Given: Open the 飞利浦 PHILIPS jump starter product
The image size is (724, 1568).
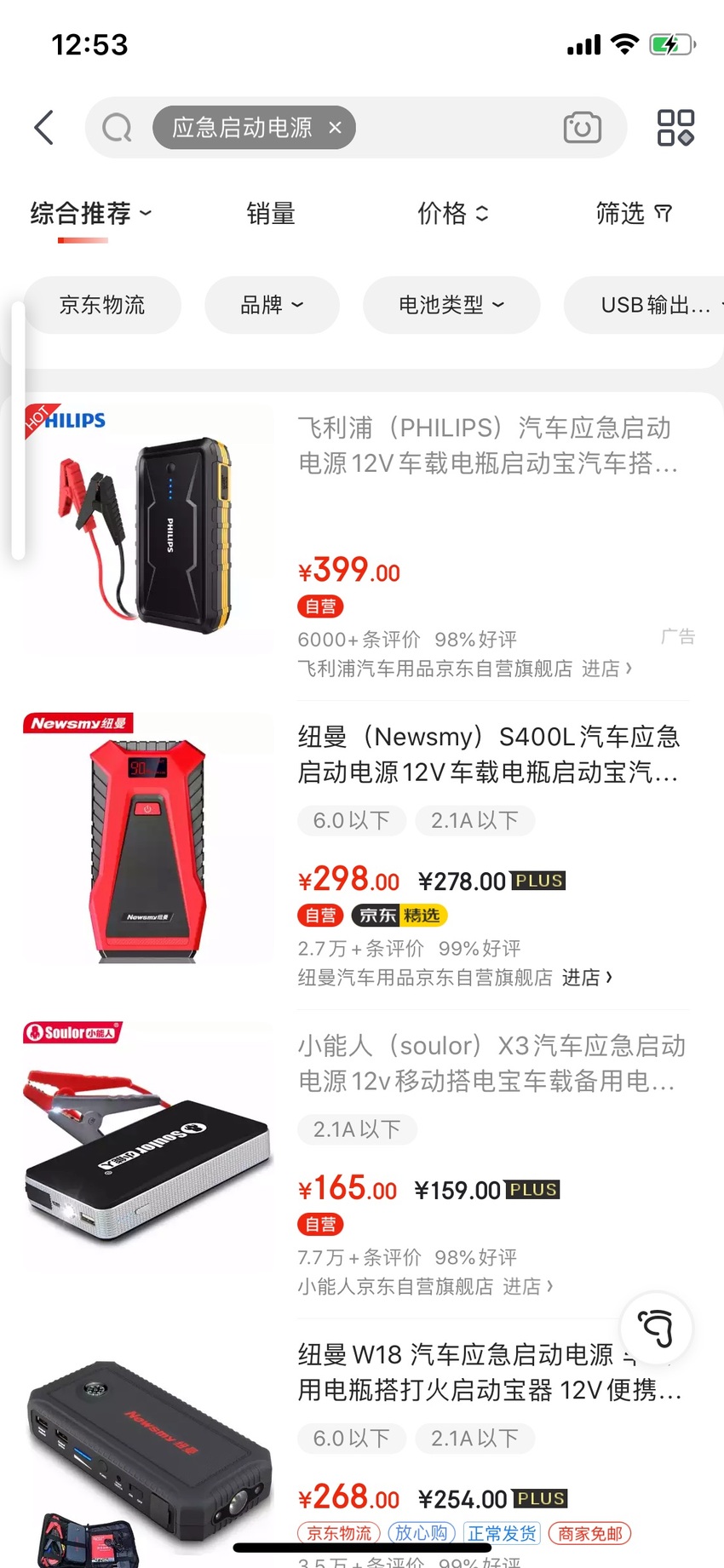Looking at the screenshot, I should pyautogui.click(x=487, y=445).
